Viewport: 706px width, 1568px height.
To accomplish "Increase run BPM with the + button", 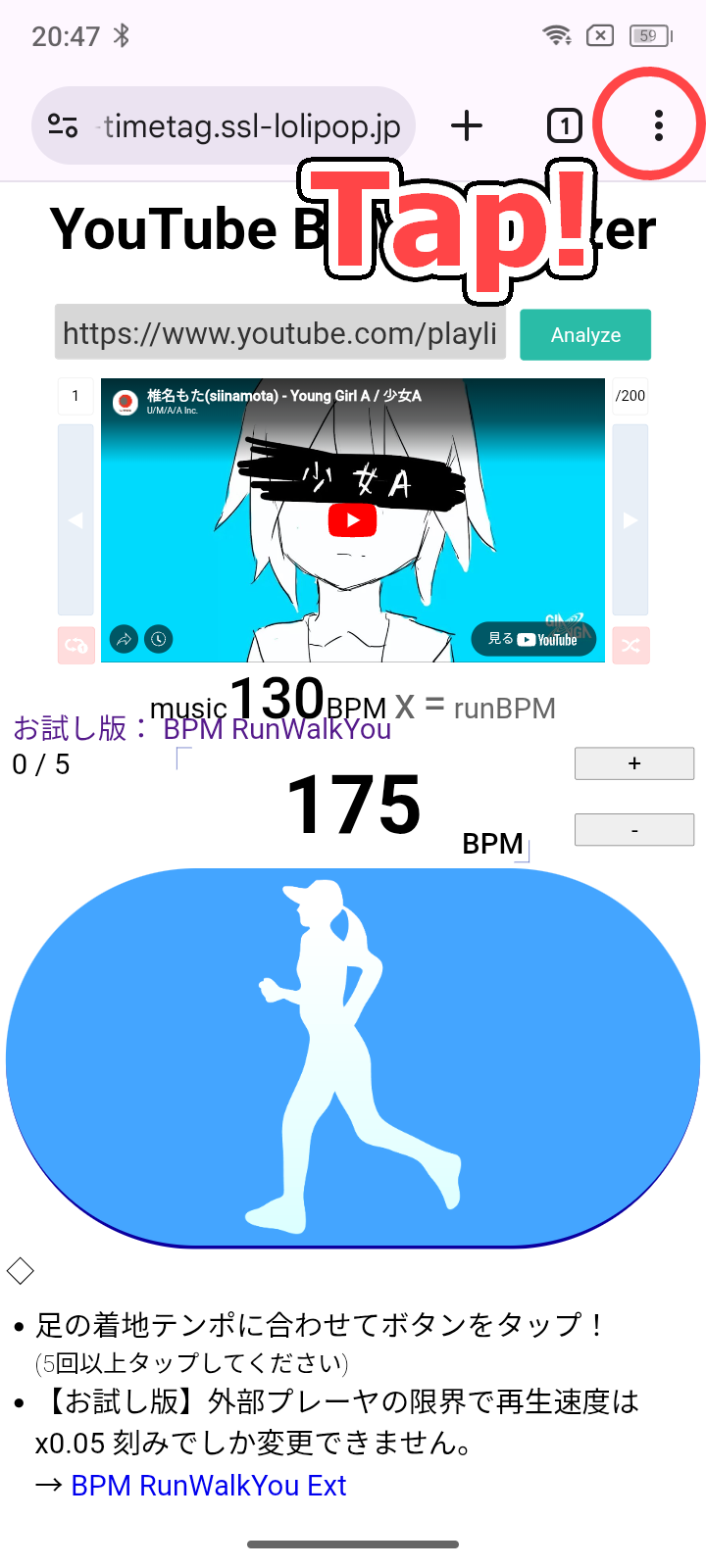I will point(634,763).
